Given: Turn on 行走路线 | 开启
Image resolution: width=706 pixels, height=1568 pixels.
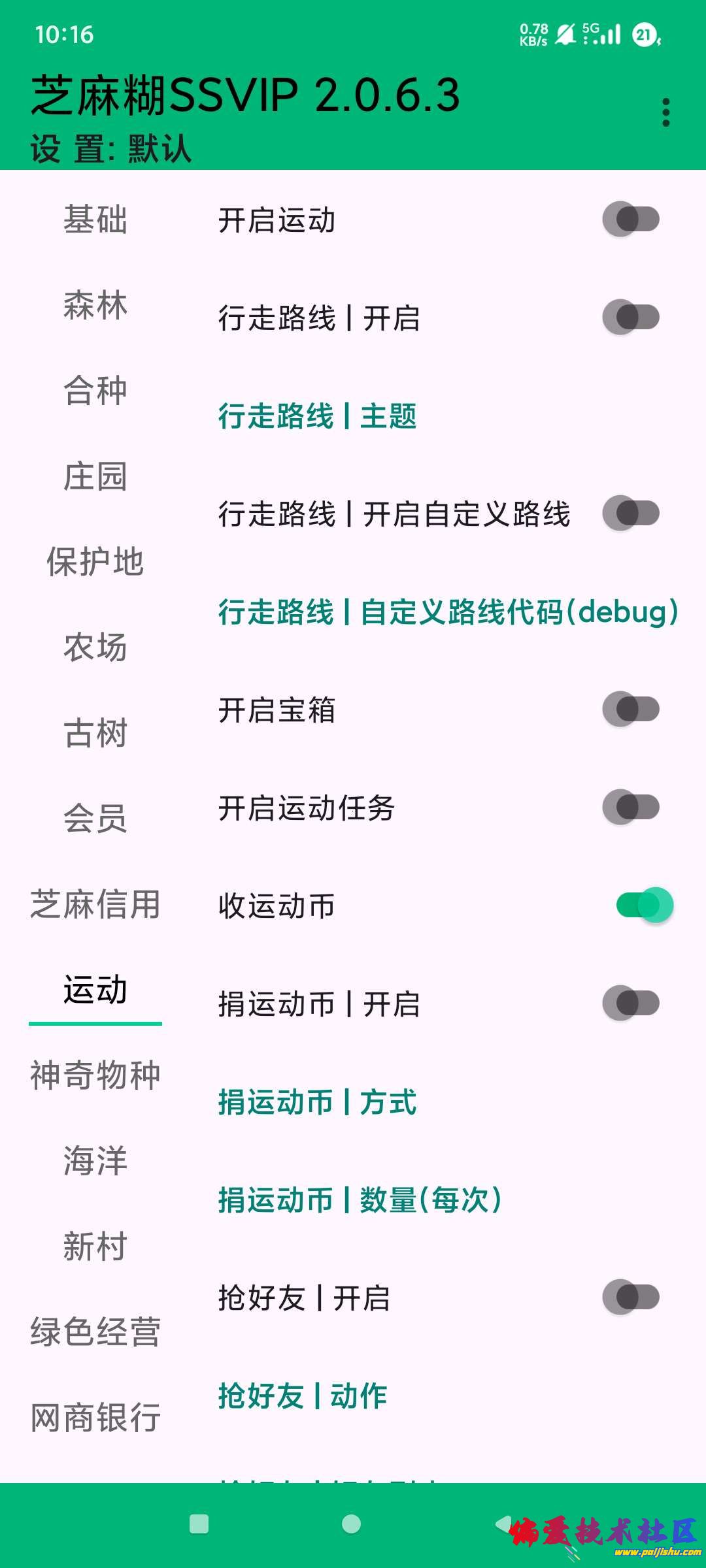Looking at the screenshot, I should coord(631,318).
